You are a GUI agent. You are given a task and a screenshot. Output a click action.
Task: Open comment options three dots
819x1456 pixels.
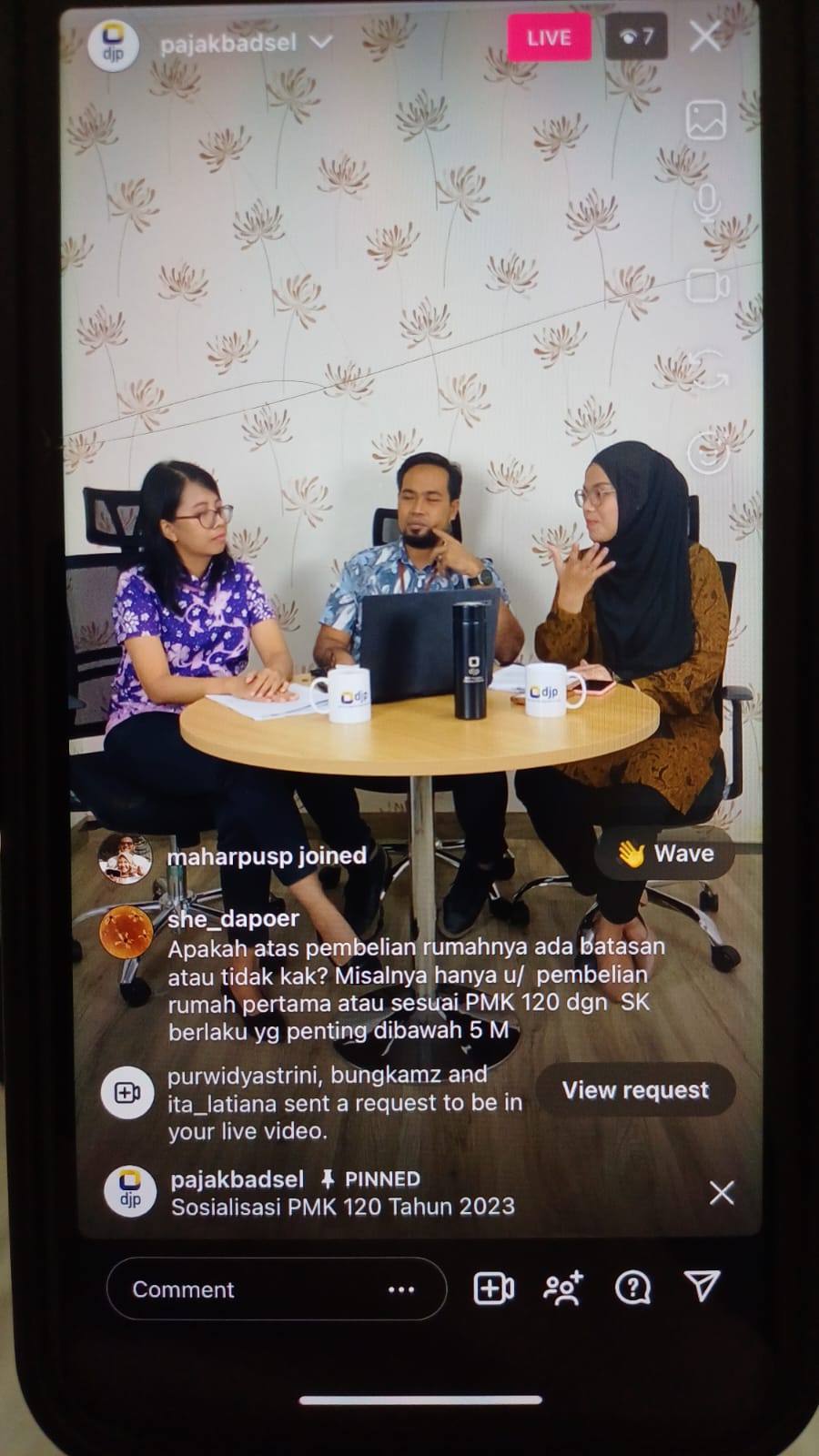tap(401, 1289)
